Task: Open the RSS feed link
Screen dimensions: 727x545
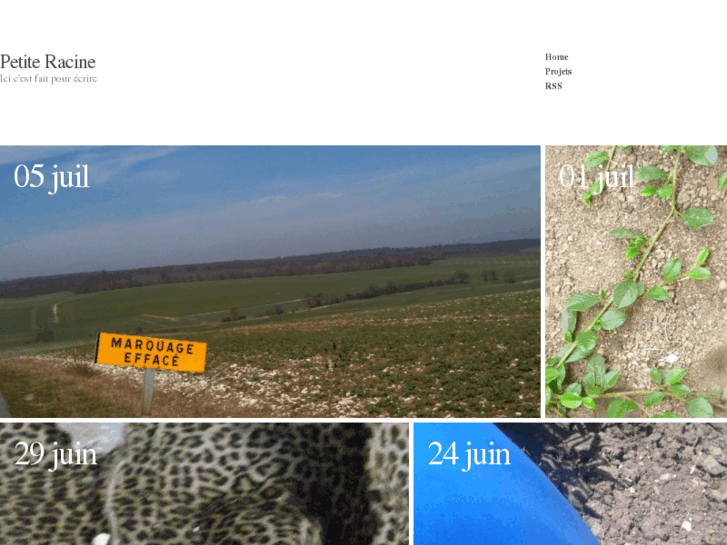Action: [553, 86]
